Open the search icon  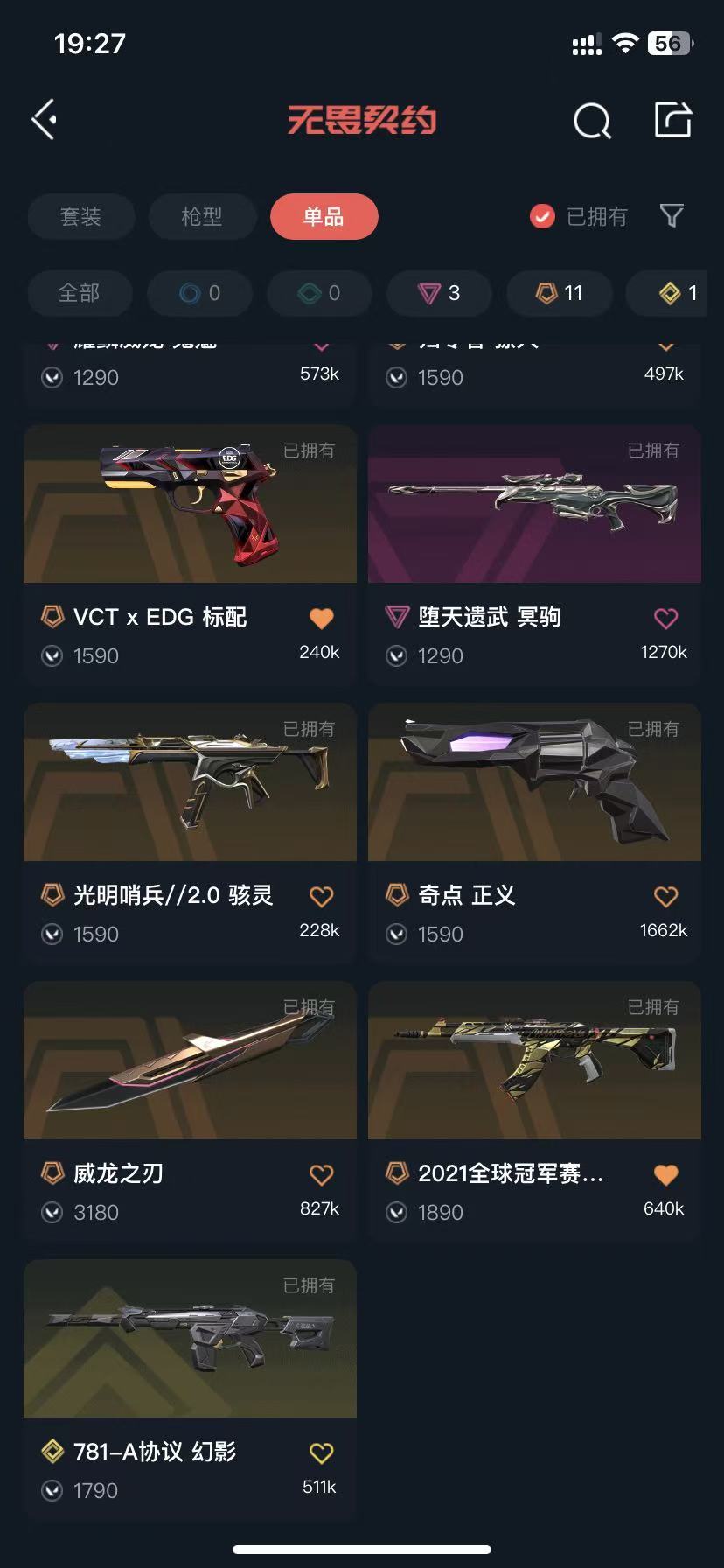click(x=592, y=121)
